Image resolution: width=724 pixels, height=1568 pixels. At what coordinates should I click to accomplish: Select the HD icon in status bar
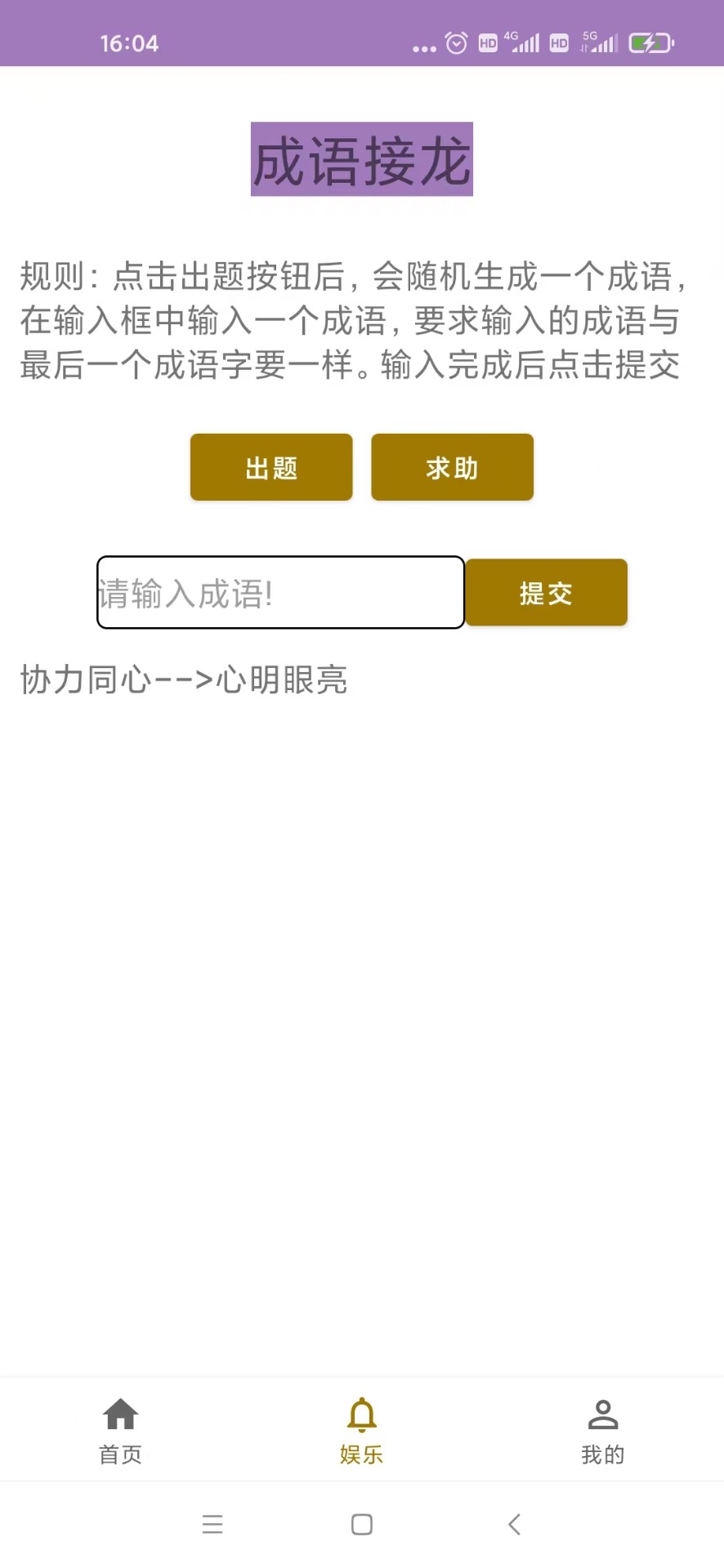[x=486, y=43]
